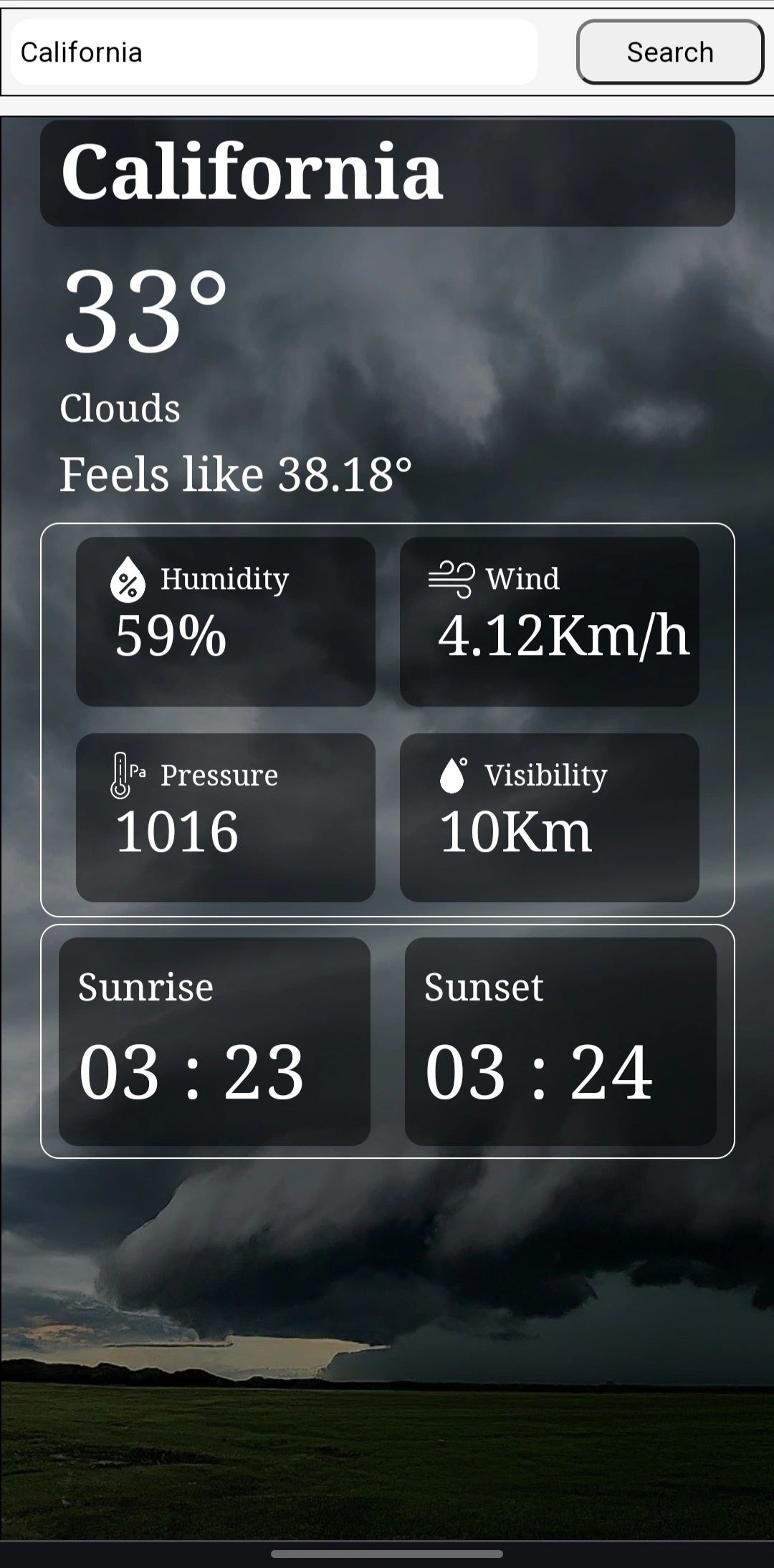Viewport: 774px width, 1568px height.
Task: Tap the city search field showing California
Action: click(x=274, y=52)
